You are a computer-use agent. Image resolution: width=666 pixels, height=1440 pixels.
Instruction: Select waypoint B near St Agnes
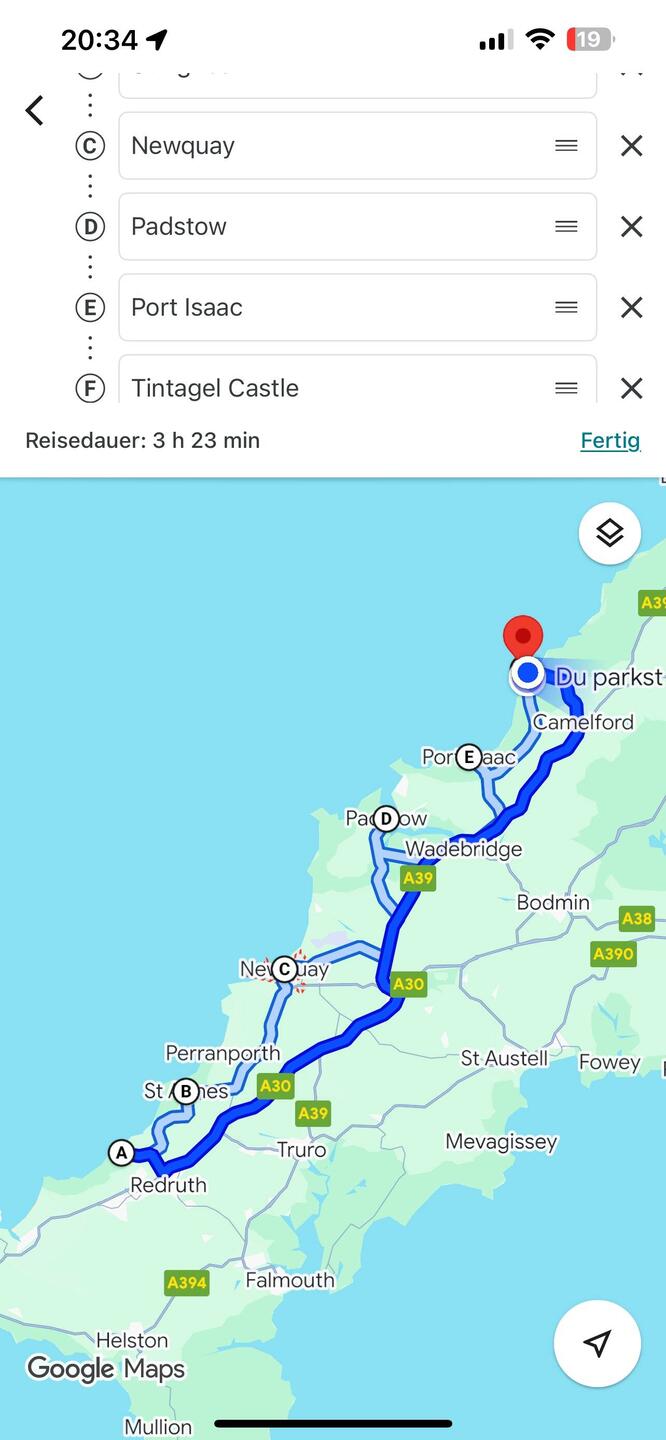click(x=185, y=1091)
